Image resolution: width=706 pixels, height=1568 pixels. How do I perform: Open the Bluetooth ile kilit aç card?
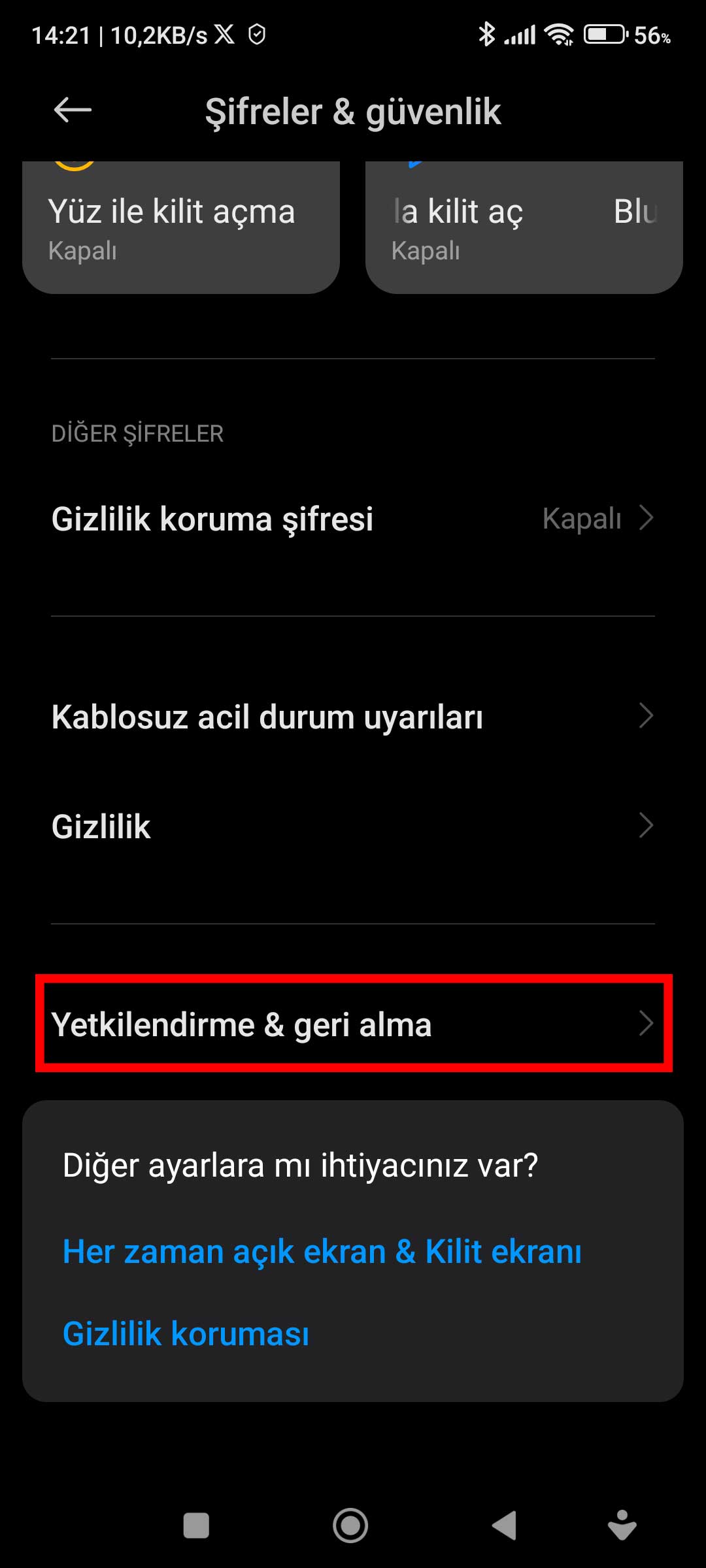pyautogui.click(x=524, y=227)
